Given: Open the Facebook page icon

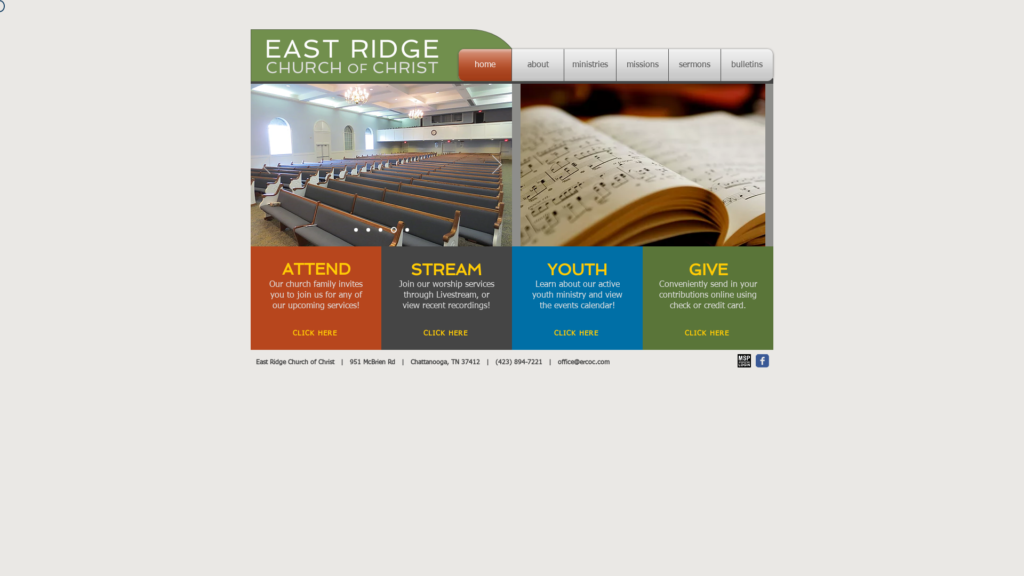Looking at the screenshot, I should (762, 361).
